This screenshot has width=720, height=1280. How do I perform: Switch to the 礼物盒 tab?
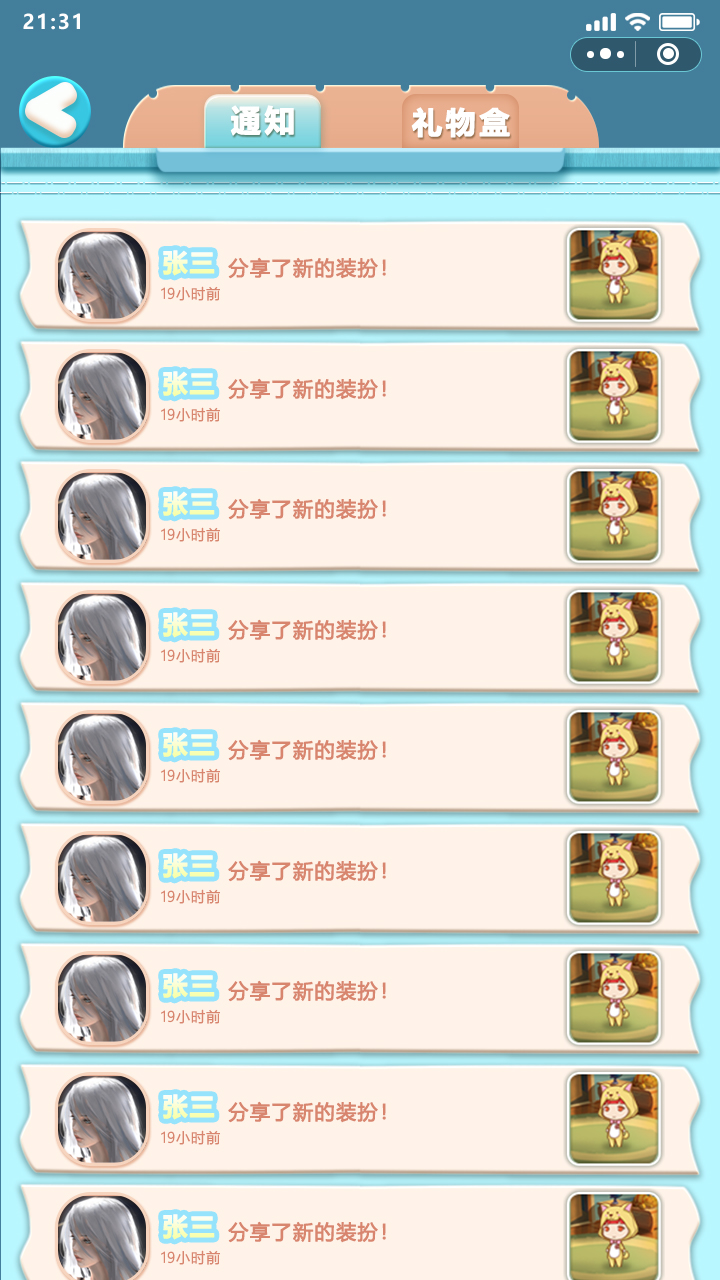tap(460, 122)
